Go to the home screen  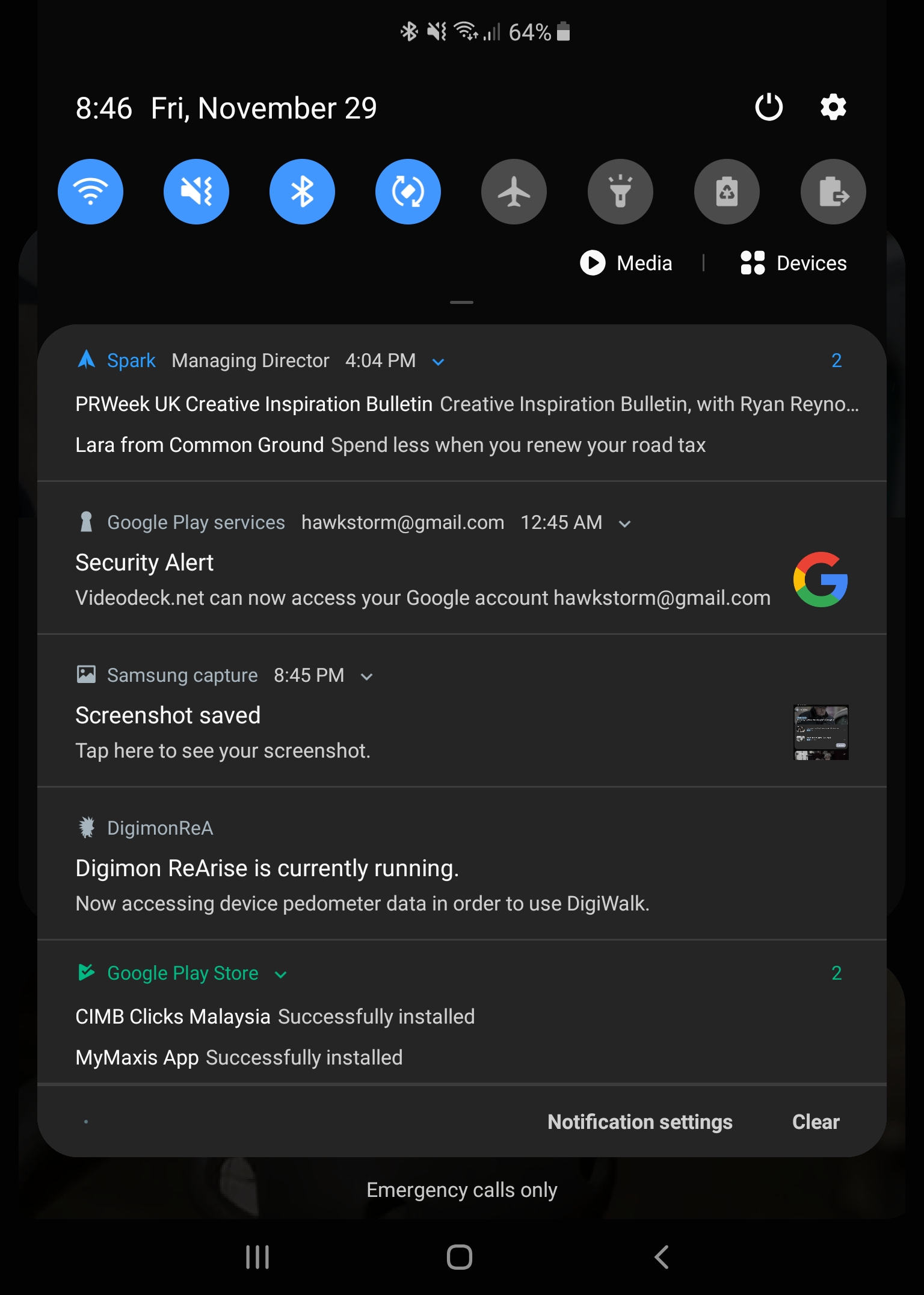pyautogui.click(x=460, y=1257)
